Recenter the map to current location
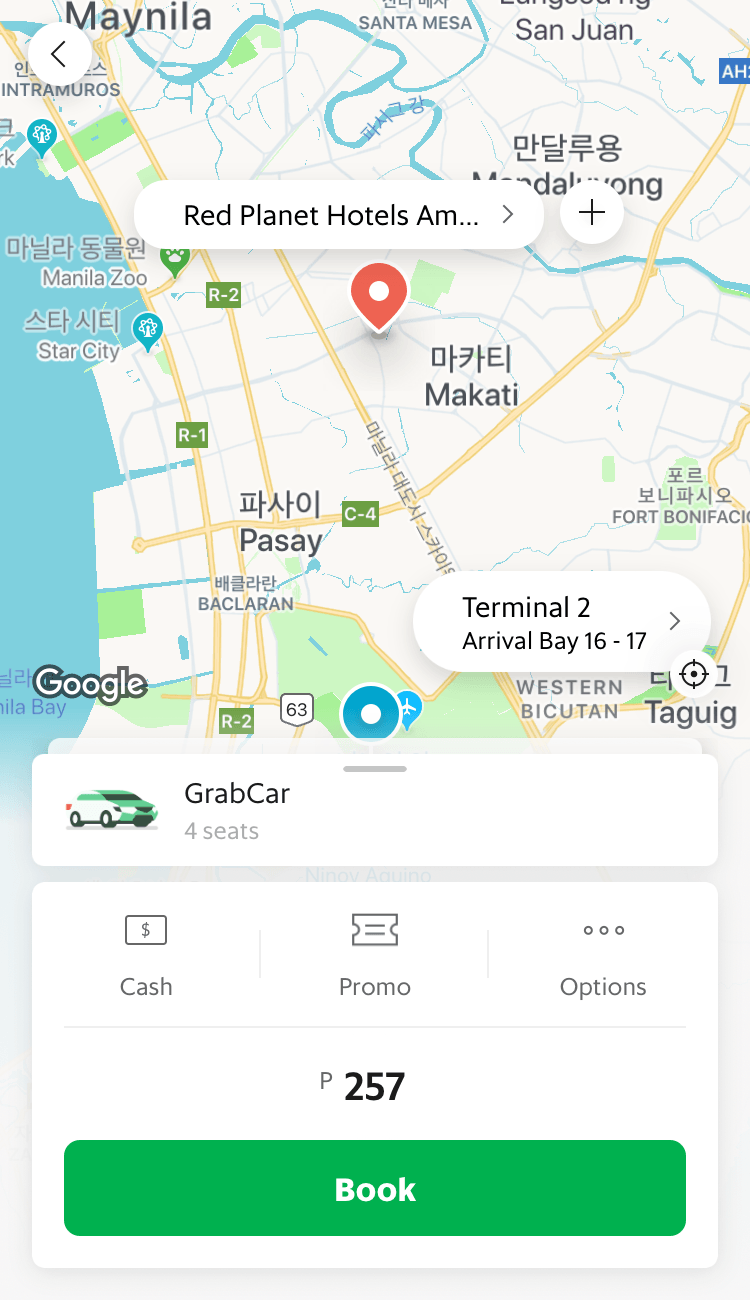This screenshot has width=750, height=1300. coord(693,675)
